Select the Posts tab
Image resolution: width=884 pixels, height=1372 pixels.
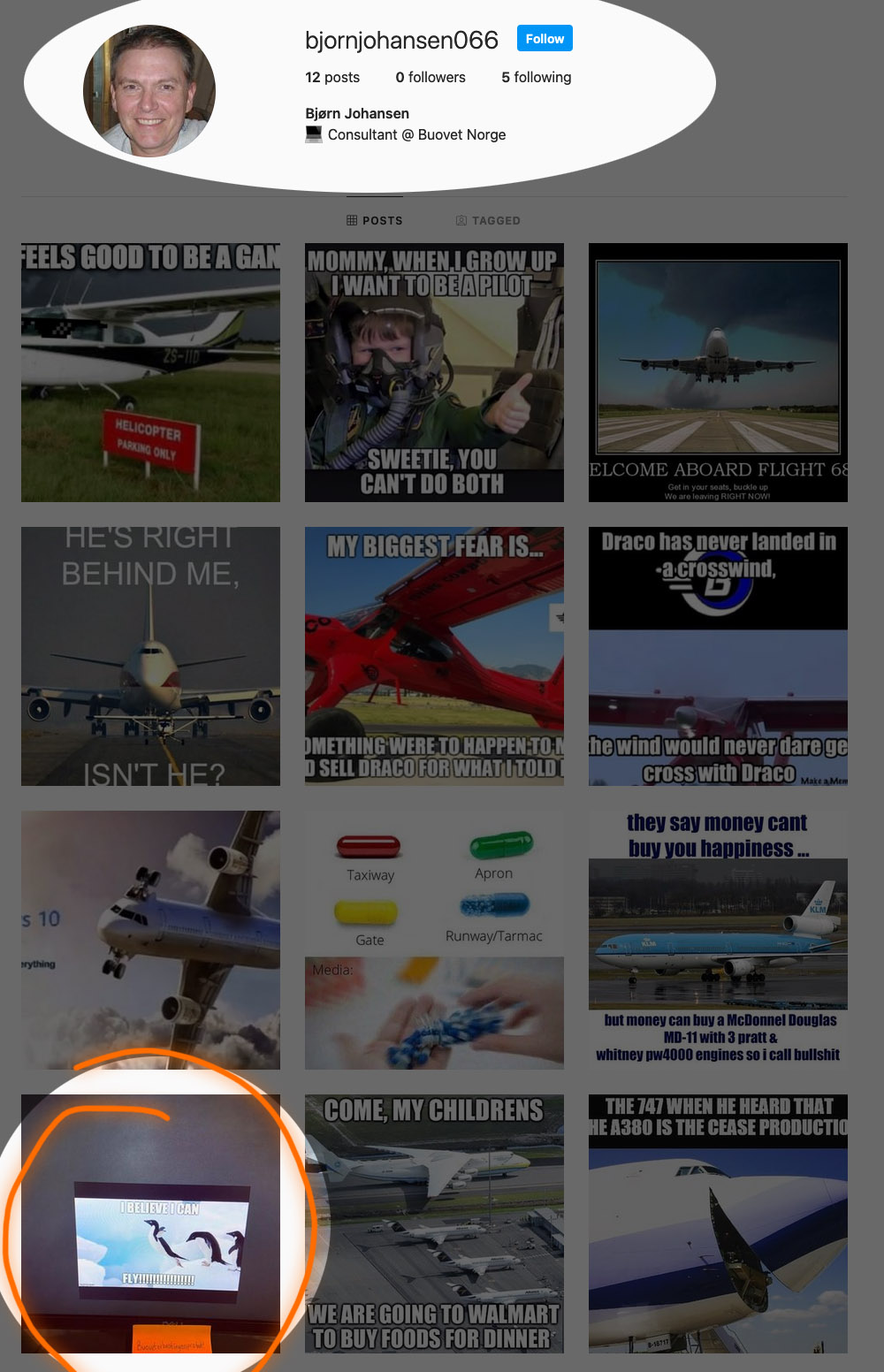pos(375,220)
